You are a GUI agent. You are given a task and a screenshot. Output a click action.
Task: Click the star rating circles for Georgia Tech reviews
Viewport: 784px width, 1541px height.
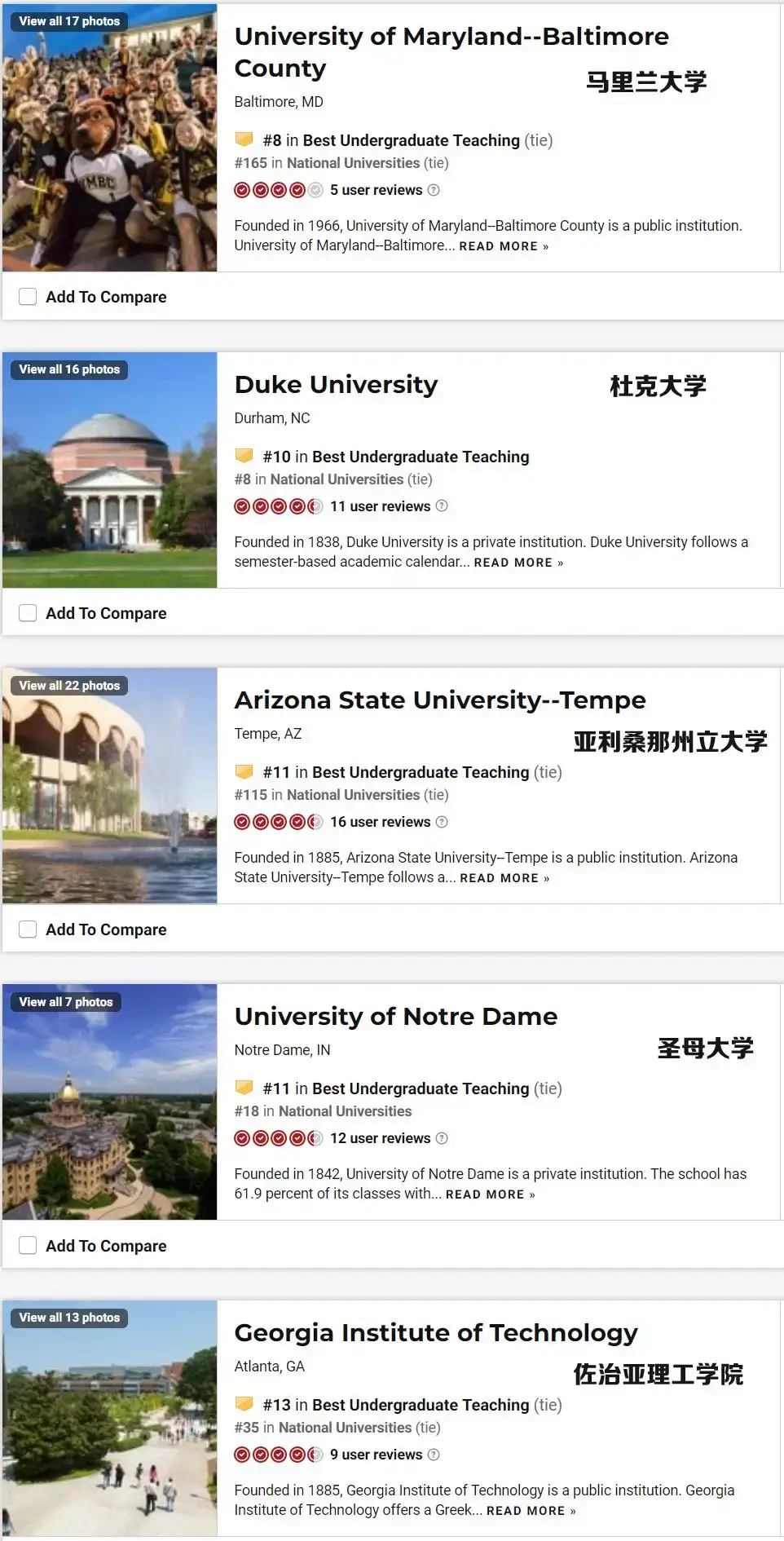point(278,1455)
